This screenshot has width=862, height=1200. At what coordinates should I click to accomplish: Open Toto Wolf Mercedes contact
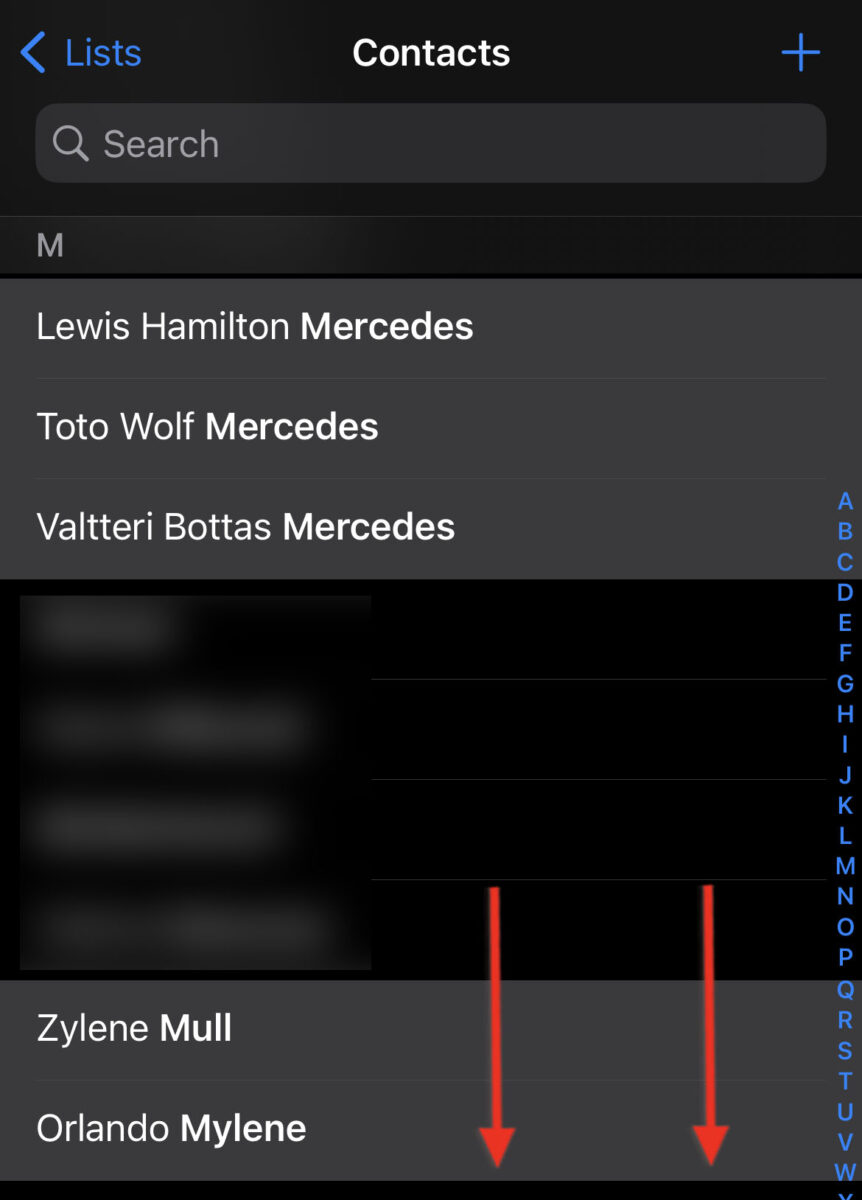(207, 426)
